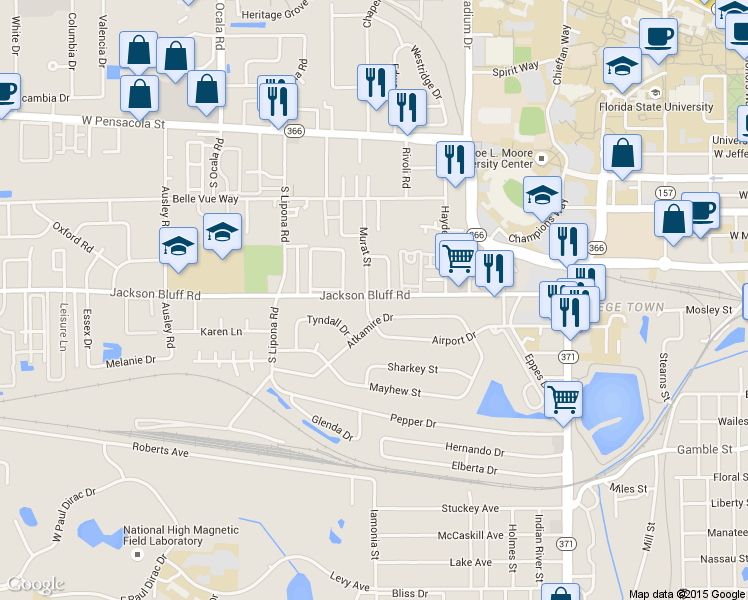
Task: Open the graduation cap marker at Florida State University
Action: (x=622, y=67)
